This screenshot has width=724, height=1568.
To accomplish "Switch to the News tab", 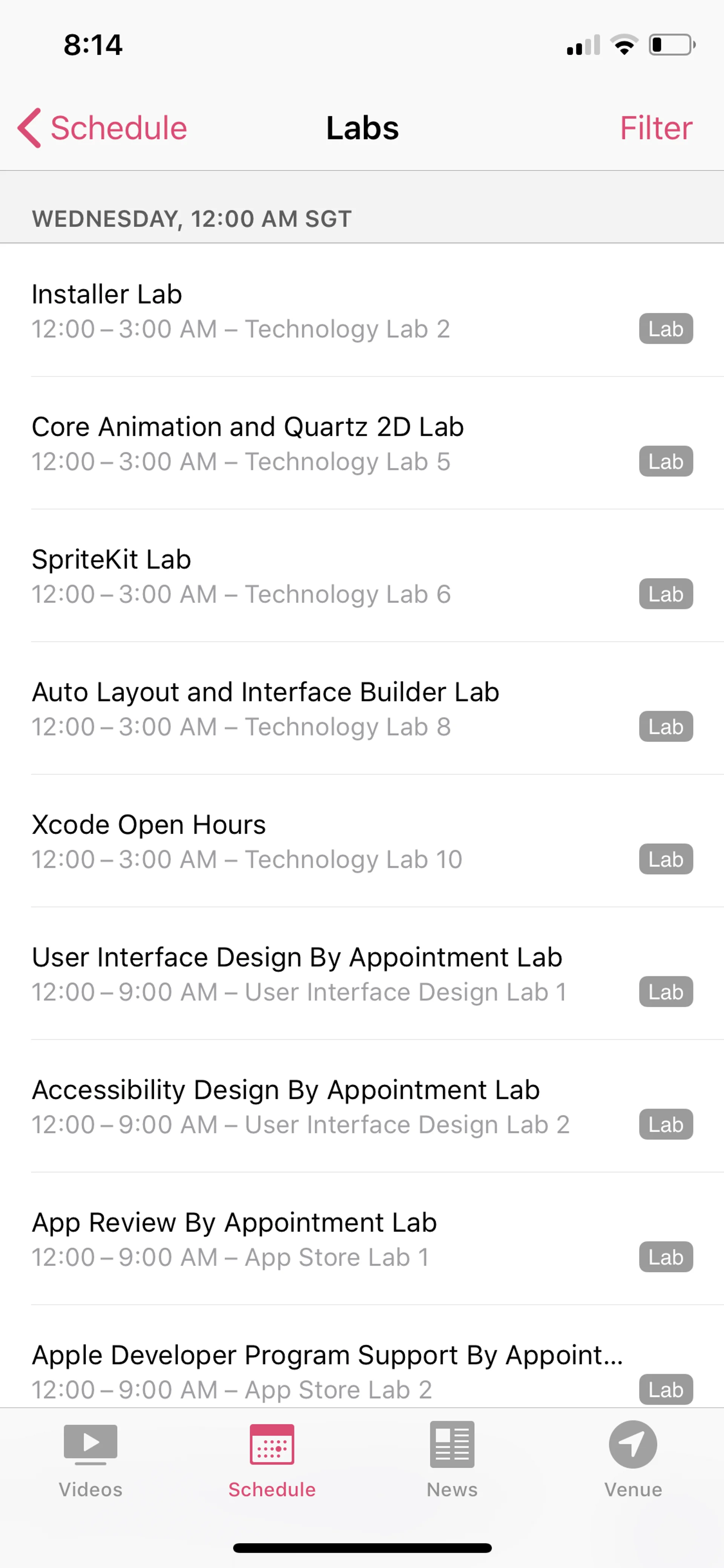I will (452, 1459).
